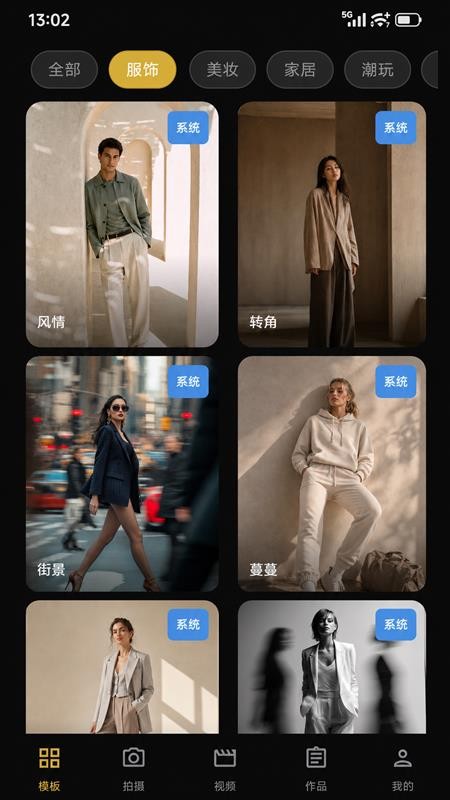The height and width of the screenshot is (800, 450).
Task: Select the 美妆 category chip
Action: tap(222, 69)
